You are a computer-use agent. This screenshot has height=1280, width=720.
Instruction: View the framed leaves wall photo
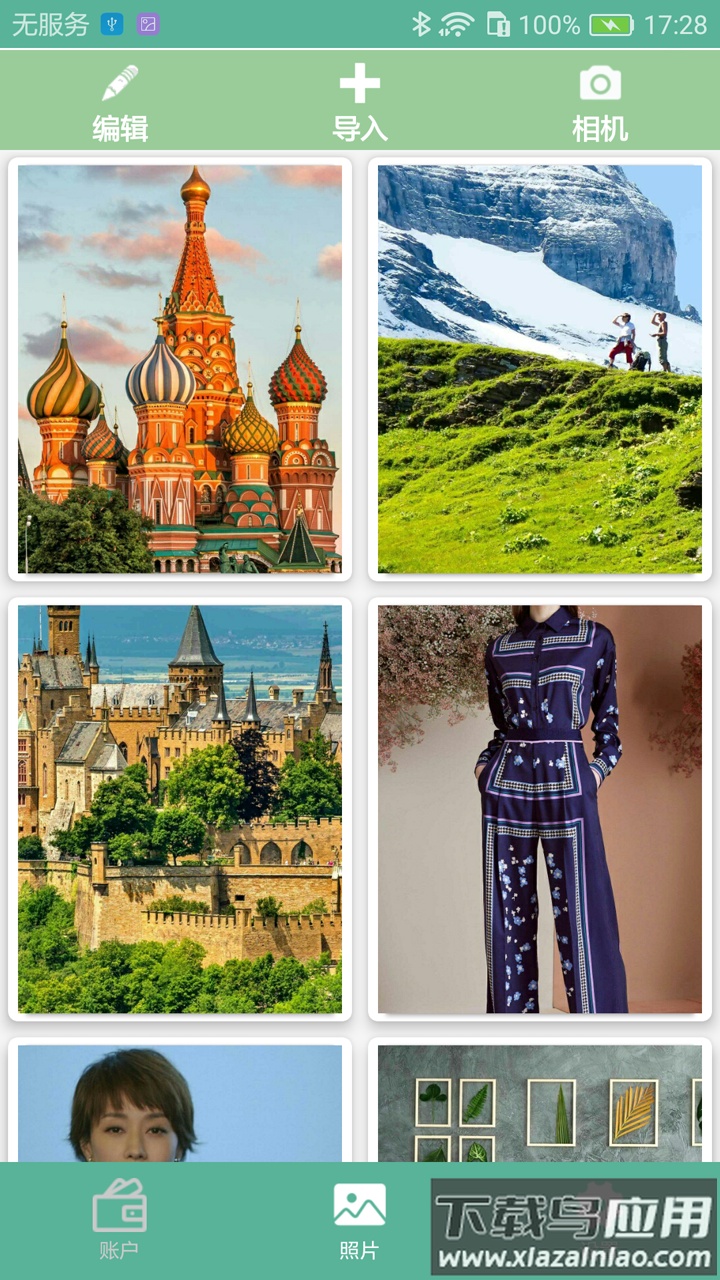click(x=540, y=1102)
